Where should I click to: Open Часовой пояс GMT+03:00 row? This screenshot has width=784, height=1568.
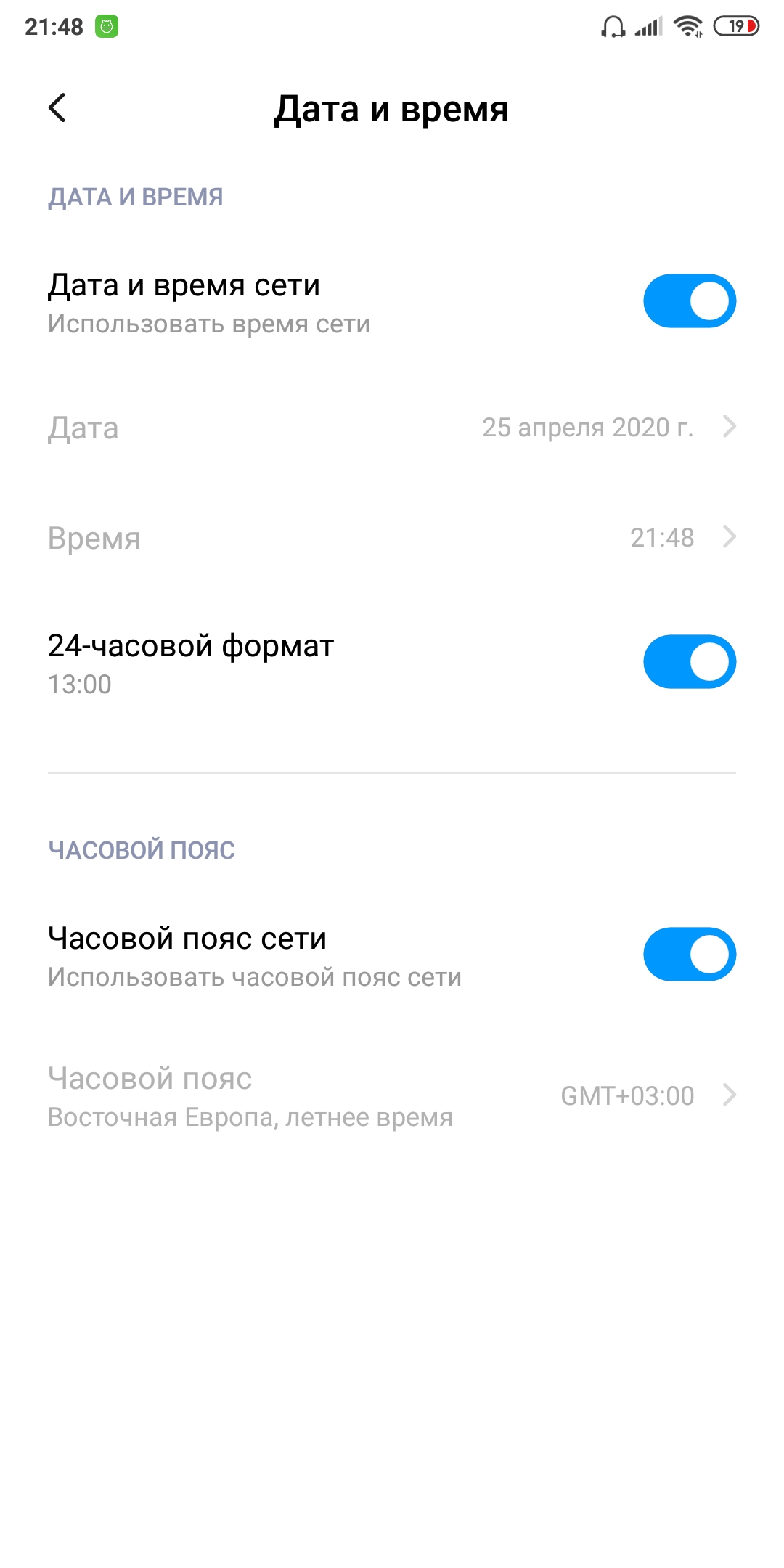pos(392,1096)
